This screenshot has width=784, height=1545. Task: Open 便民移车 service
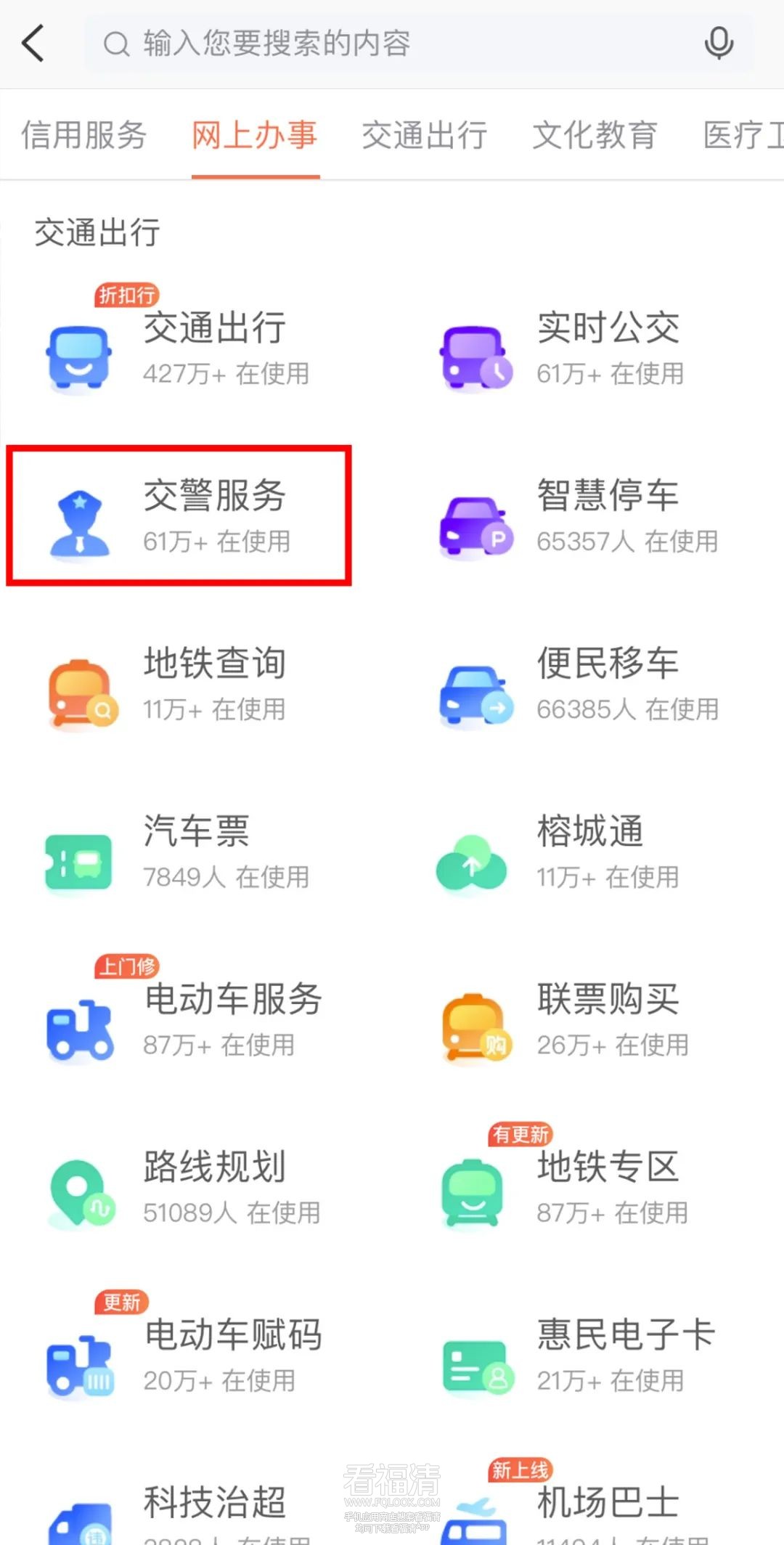(573, 685)
